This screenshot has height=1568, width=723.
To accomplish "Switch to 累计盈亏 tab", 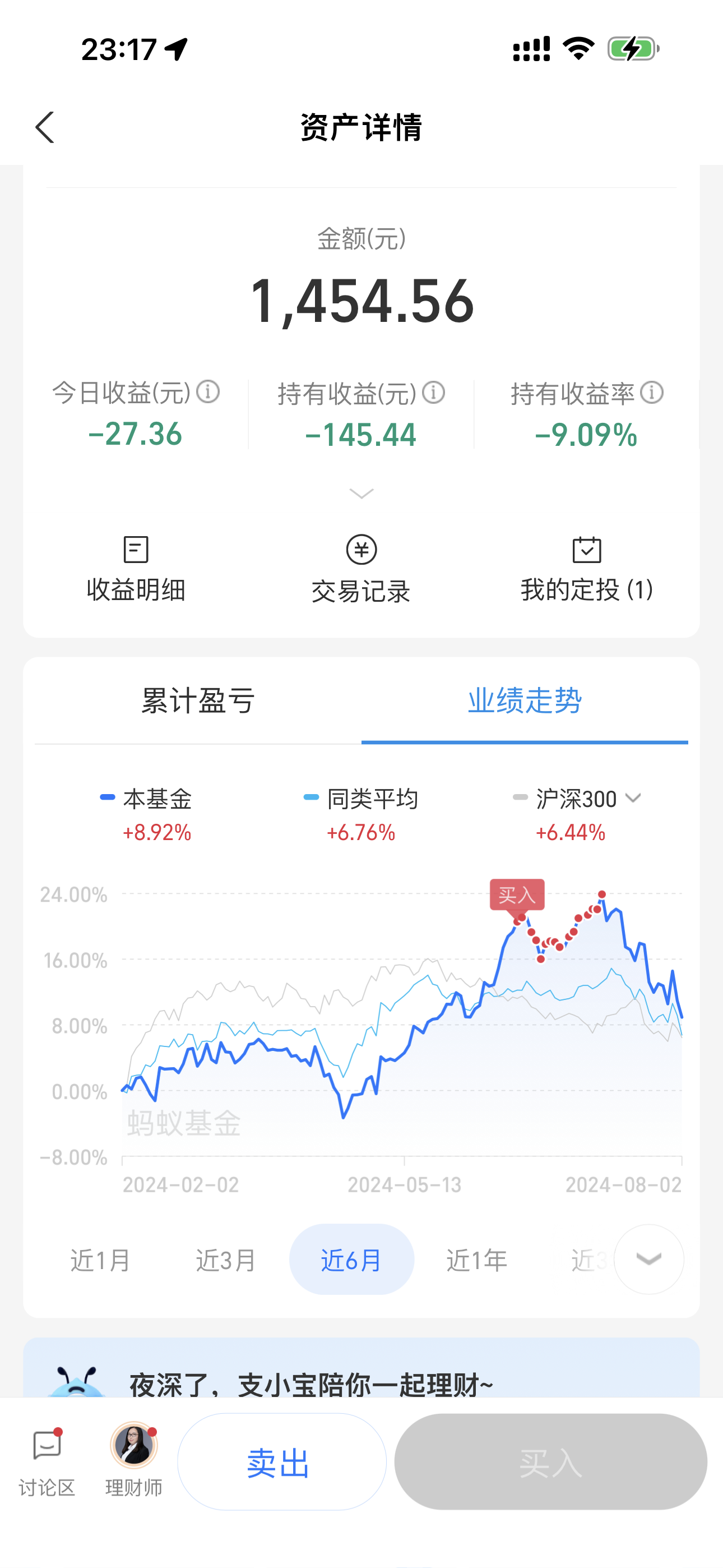I will pyautogui.click(x=198, y=700).
